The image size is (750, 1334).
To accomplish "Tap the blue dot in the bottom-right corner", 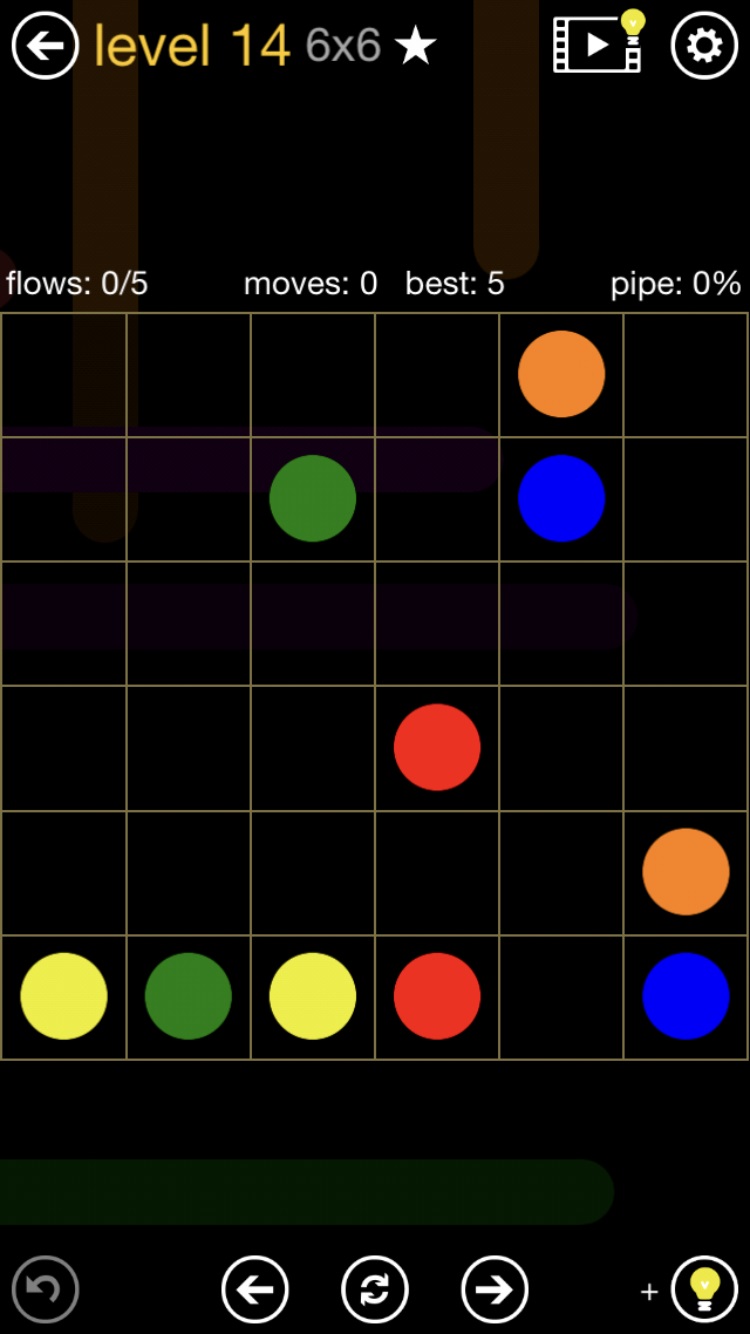I will [x=685, y=996].
